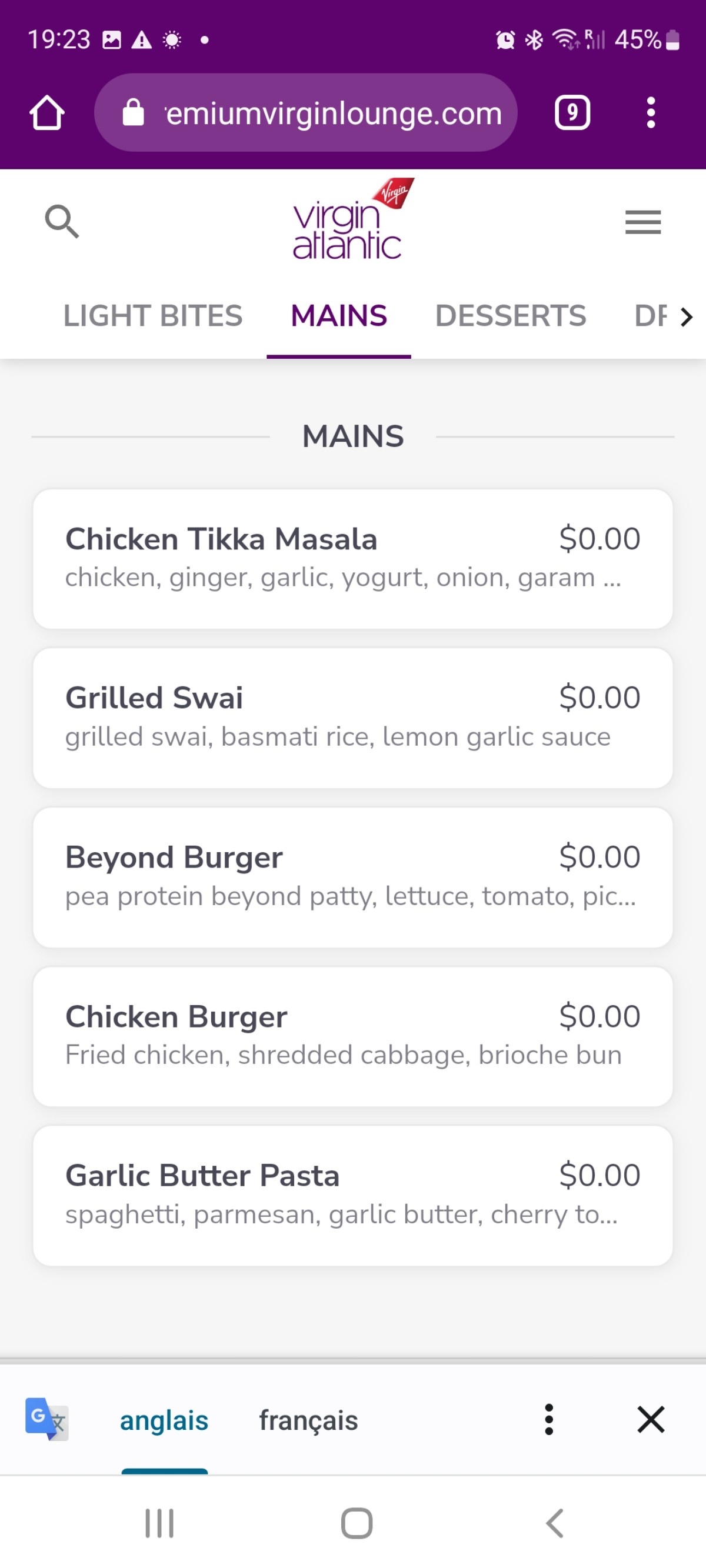Image resolution: width=706 pixels, height=1568 pixels.
Task: Open the Chicken Tikka Masala card
Action: tap(352, 559)
